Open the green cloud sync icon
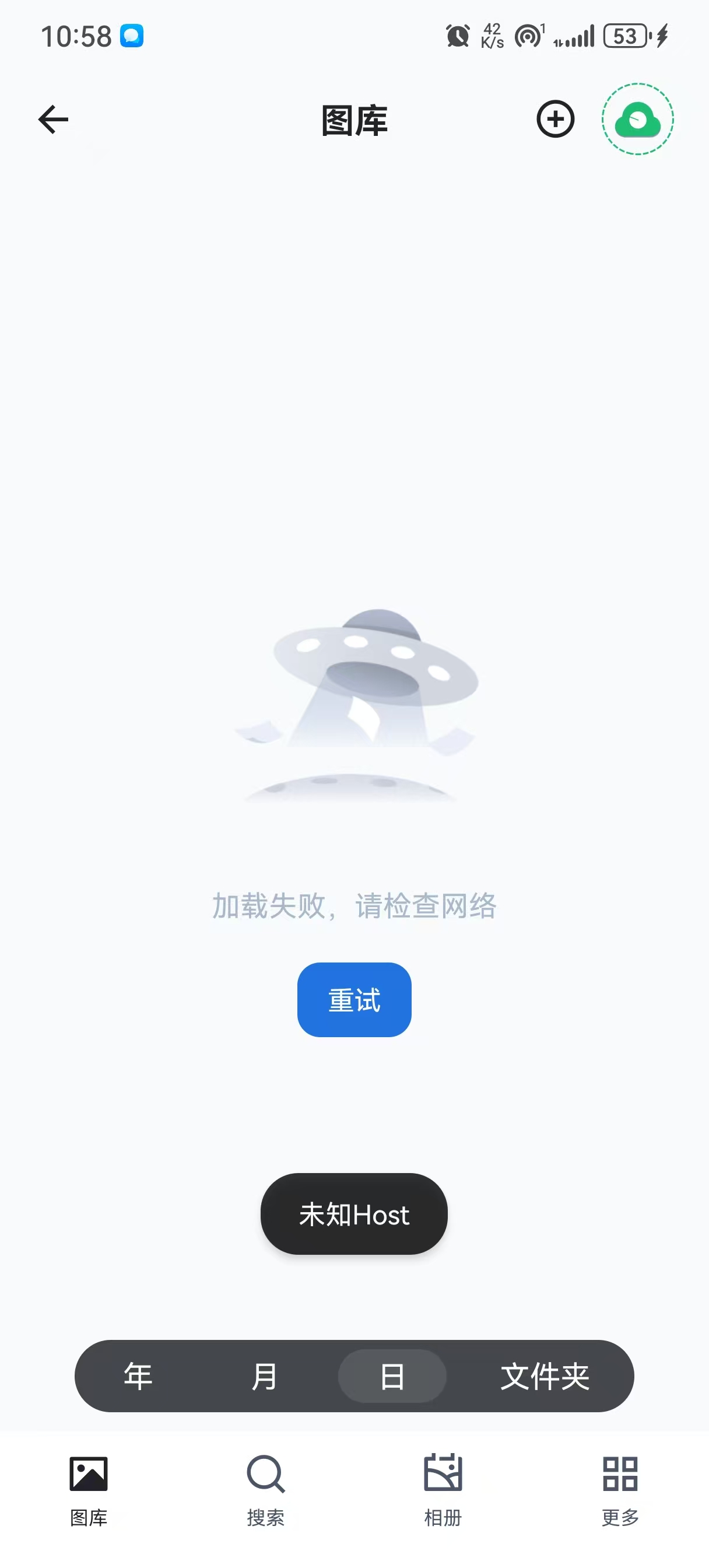709x1568 pixels. 637,120
